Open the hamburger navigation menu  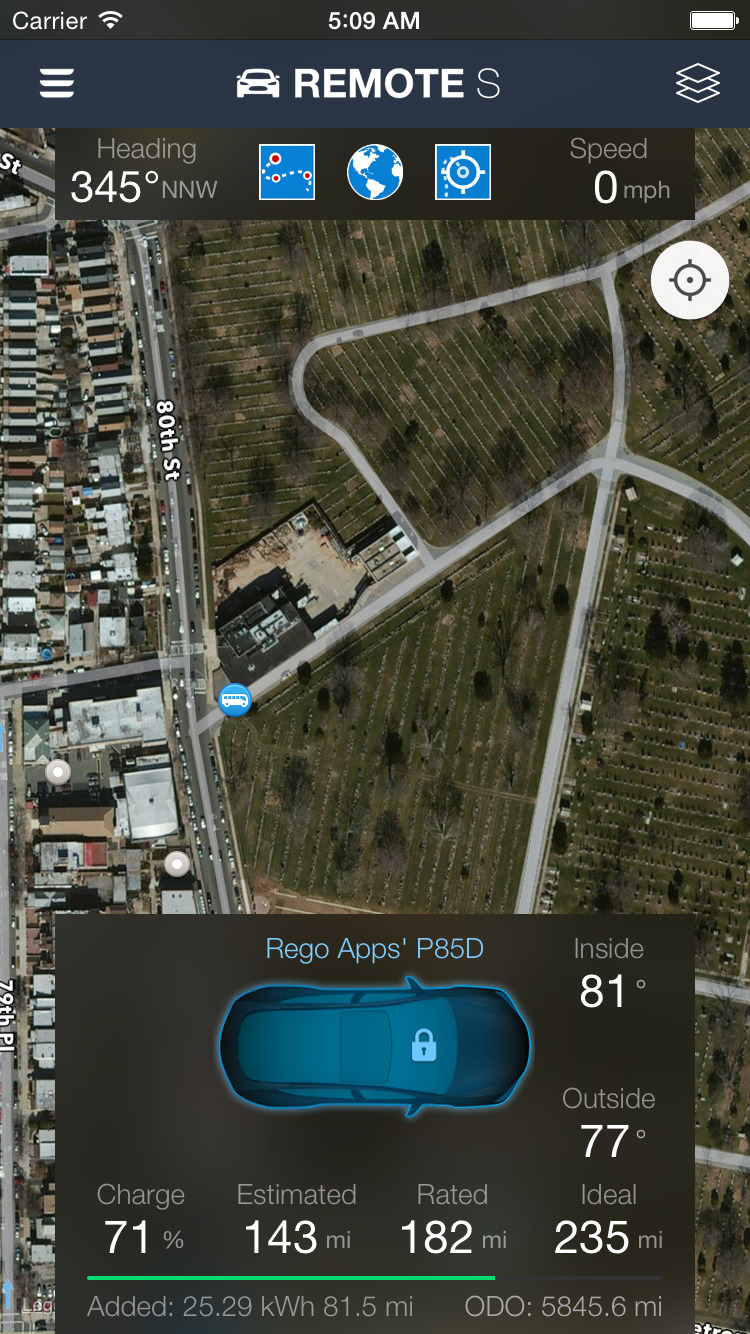click(56, 83)
